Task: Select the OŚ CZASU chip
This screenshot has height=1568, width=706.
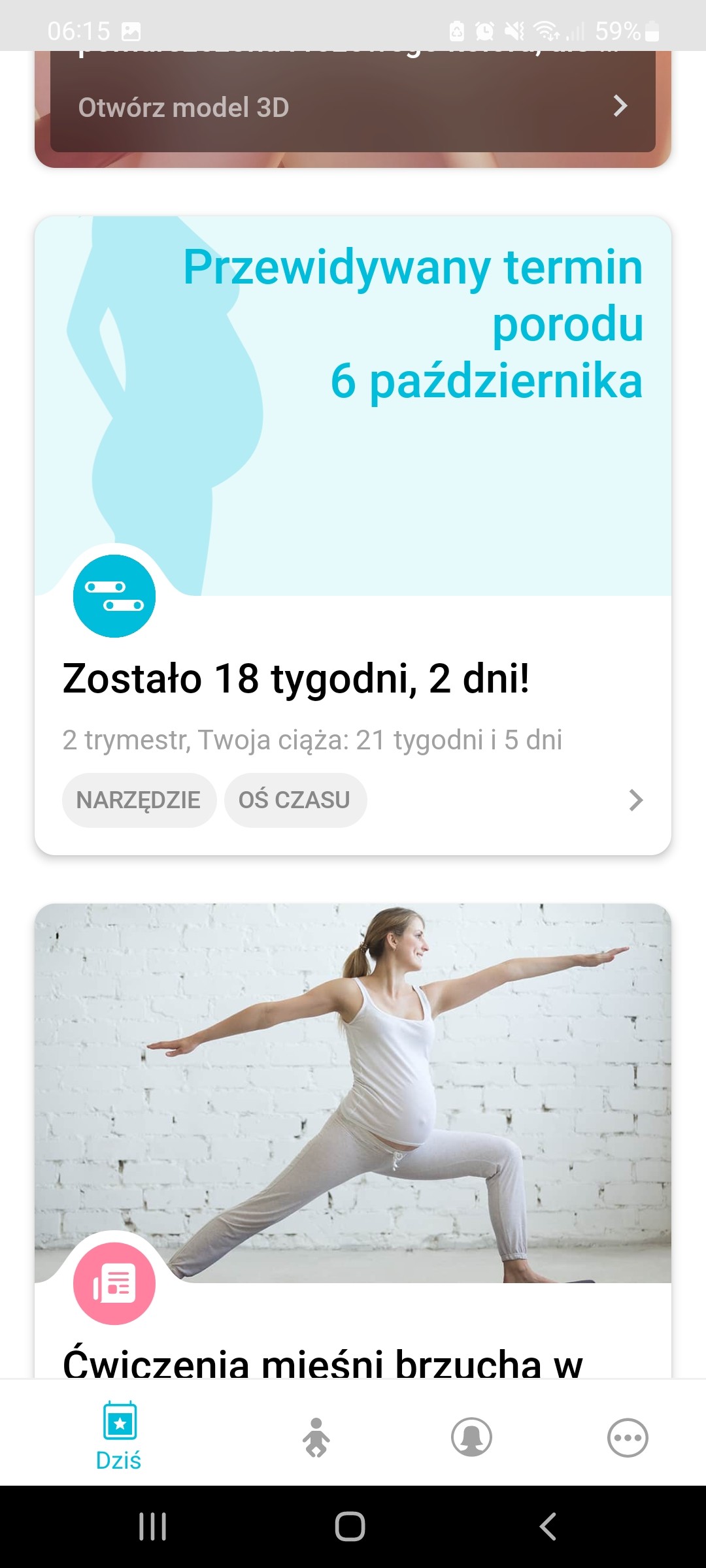Action: click(295, 800)
